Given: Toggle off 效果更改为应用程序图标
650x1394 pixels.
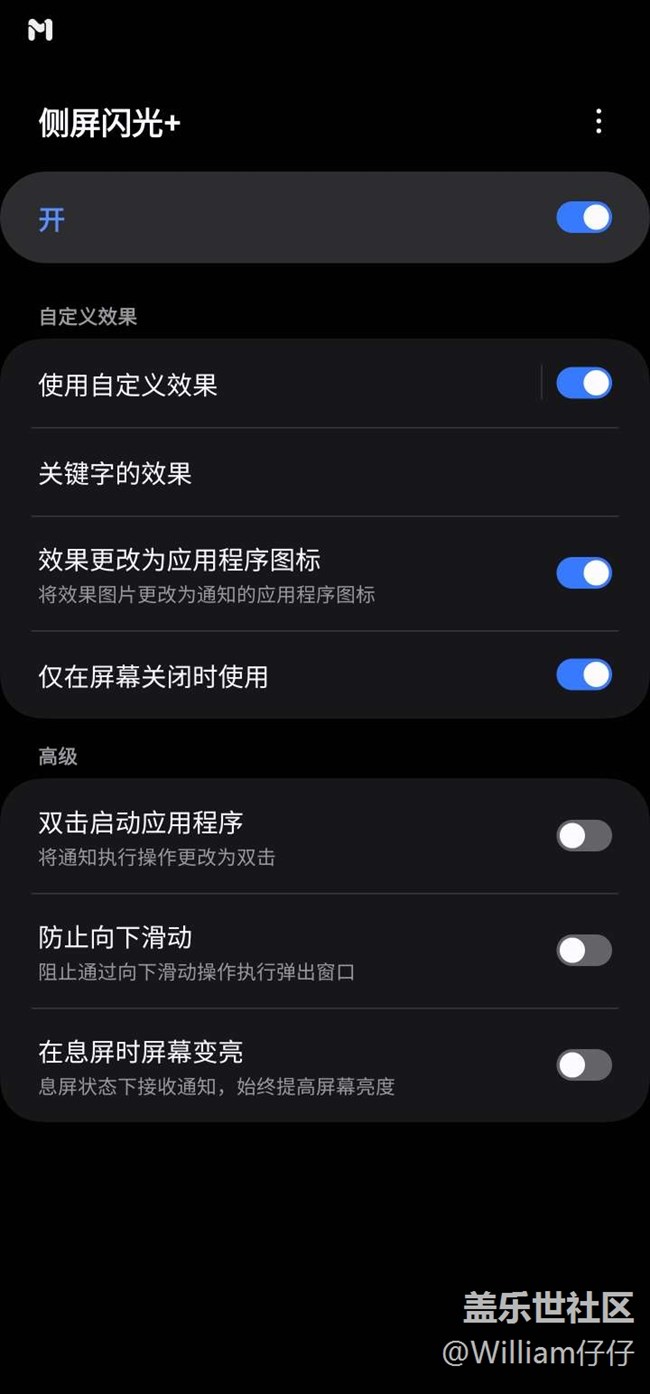Looking at the screenshot, I should coord(584,573).
